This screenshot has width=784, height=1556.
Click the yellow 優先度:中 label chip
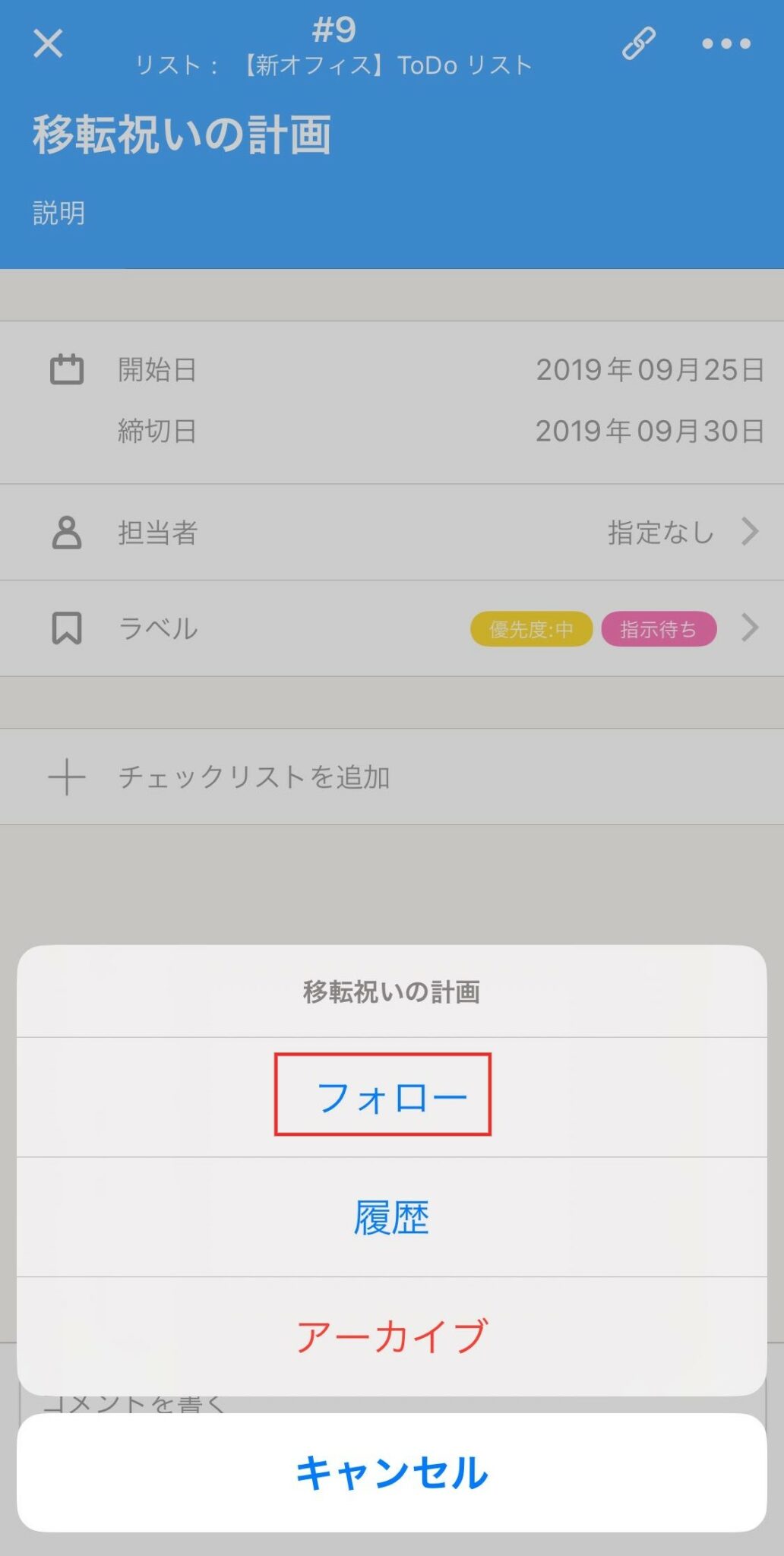532,629
